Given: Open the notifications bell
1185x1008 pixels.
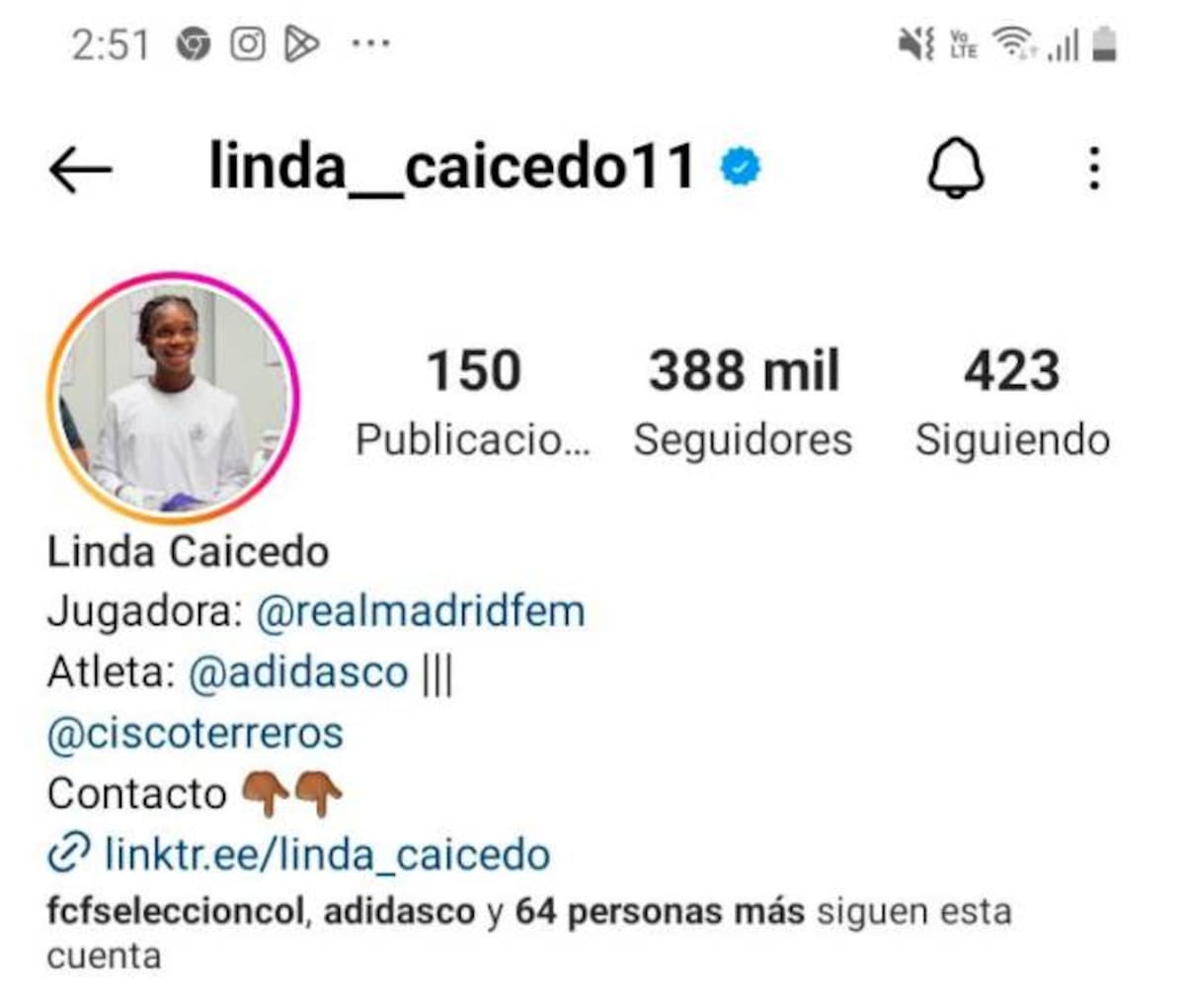Looking at the screenshot, I should [x=955, y=169].
